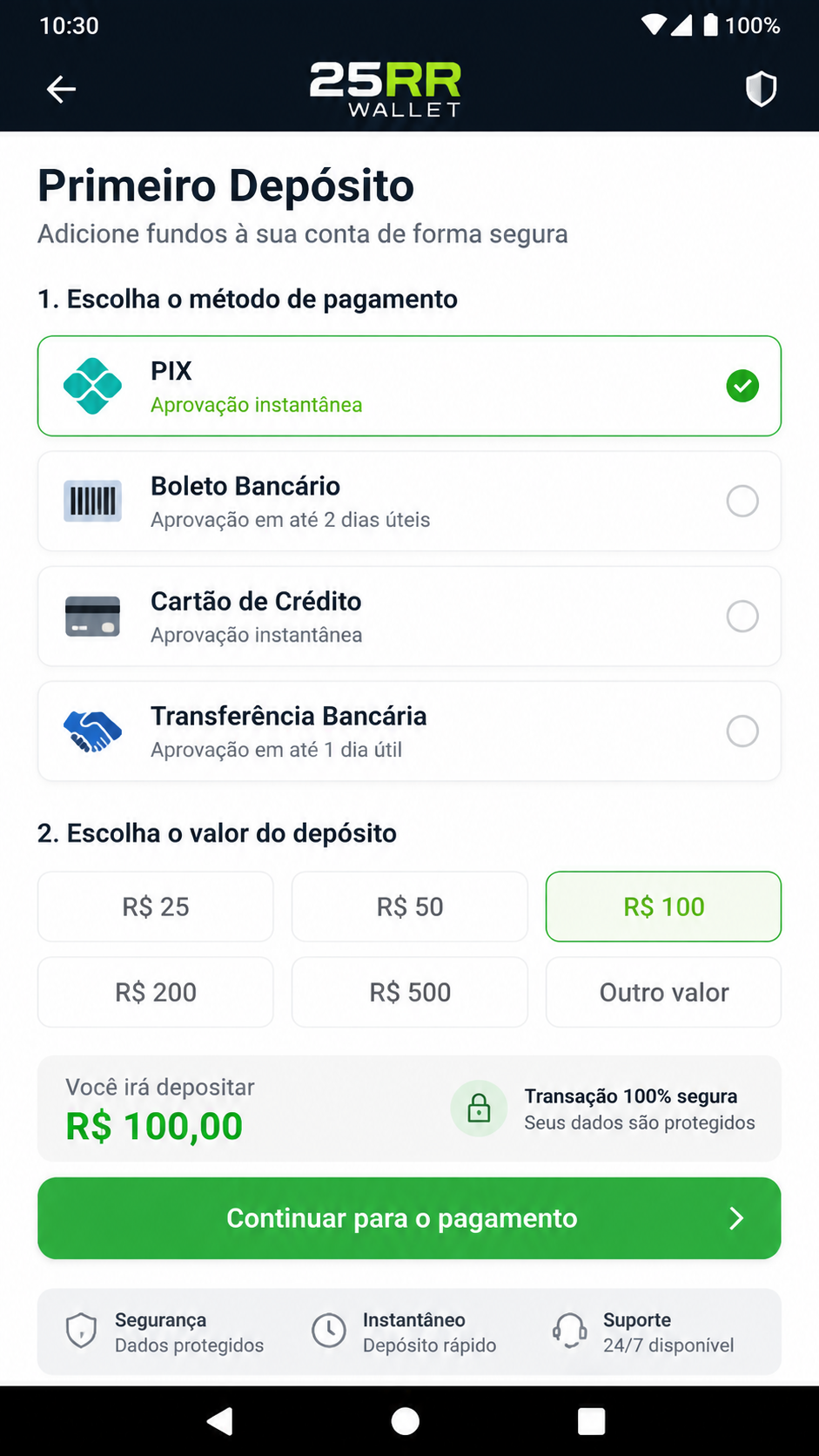Screen dimensions: 819x1456
Task: Set deposit amount to R$ 25
Action: click(x=156, y=907)
